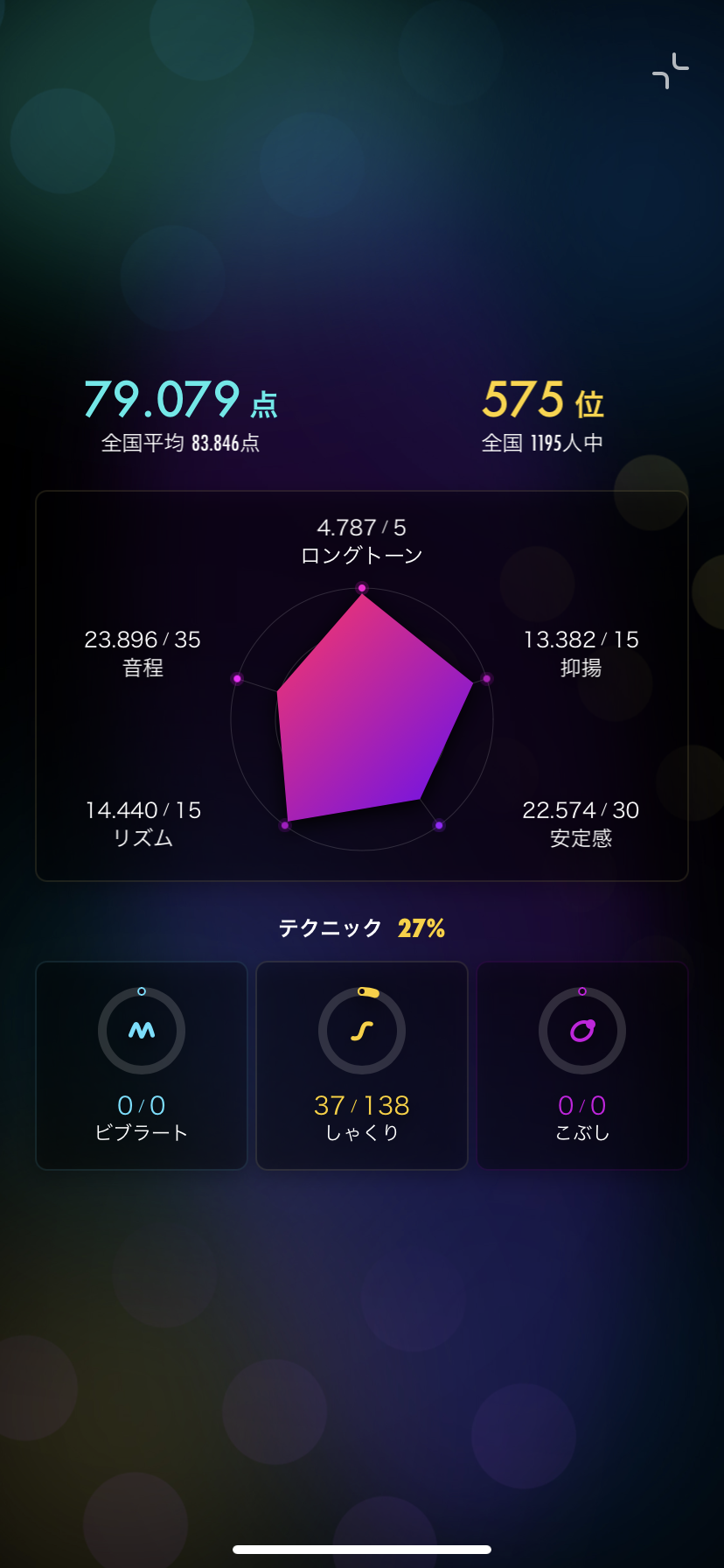Collapse the fullscreen score view

(x=671, y=71)
